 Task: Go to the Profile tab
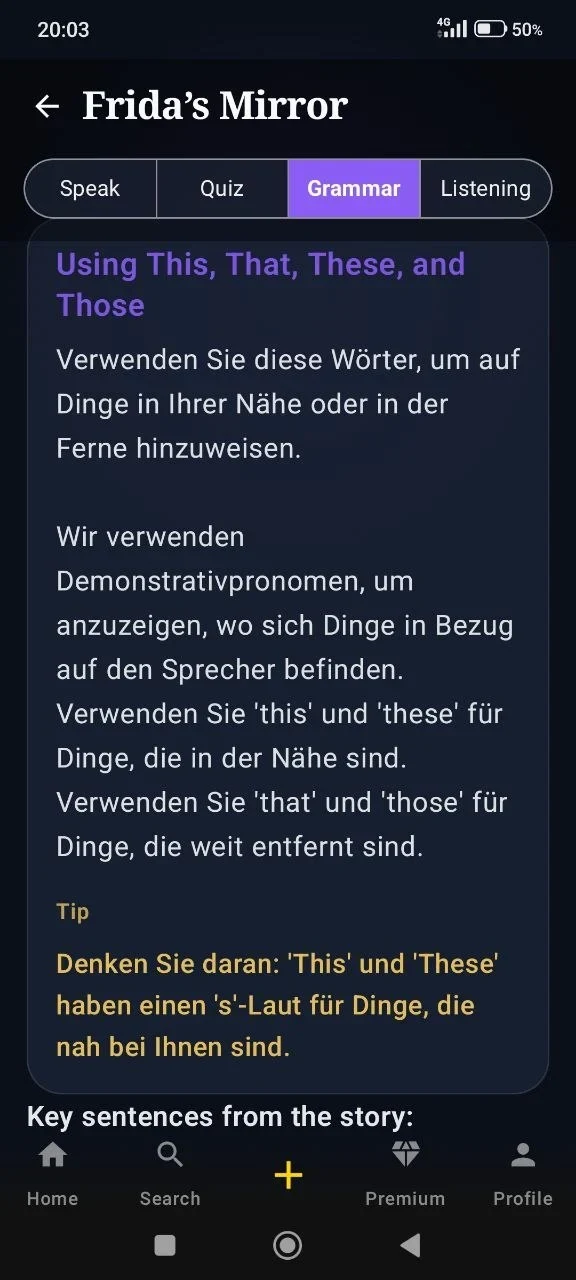click(x=523, y=1175)
